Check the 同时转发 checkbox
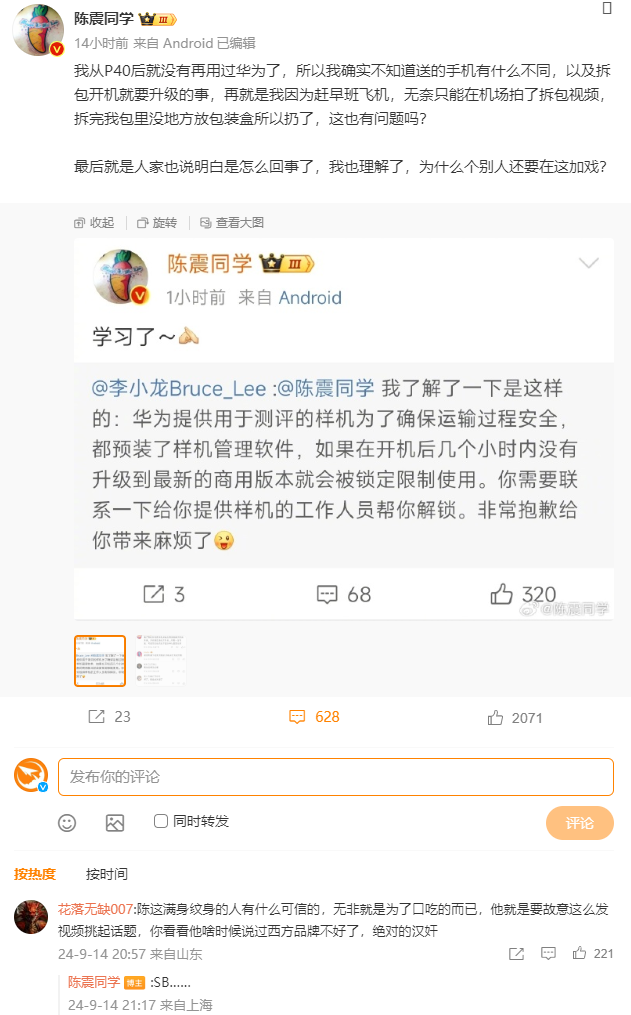Screen dimensions: 631x1015 (161, 821)
